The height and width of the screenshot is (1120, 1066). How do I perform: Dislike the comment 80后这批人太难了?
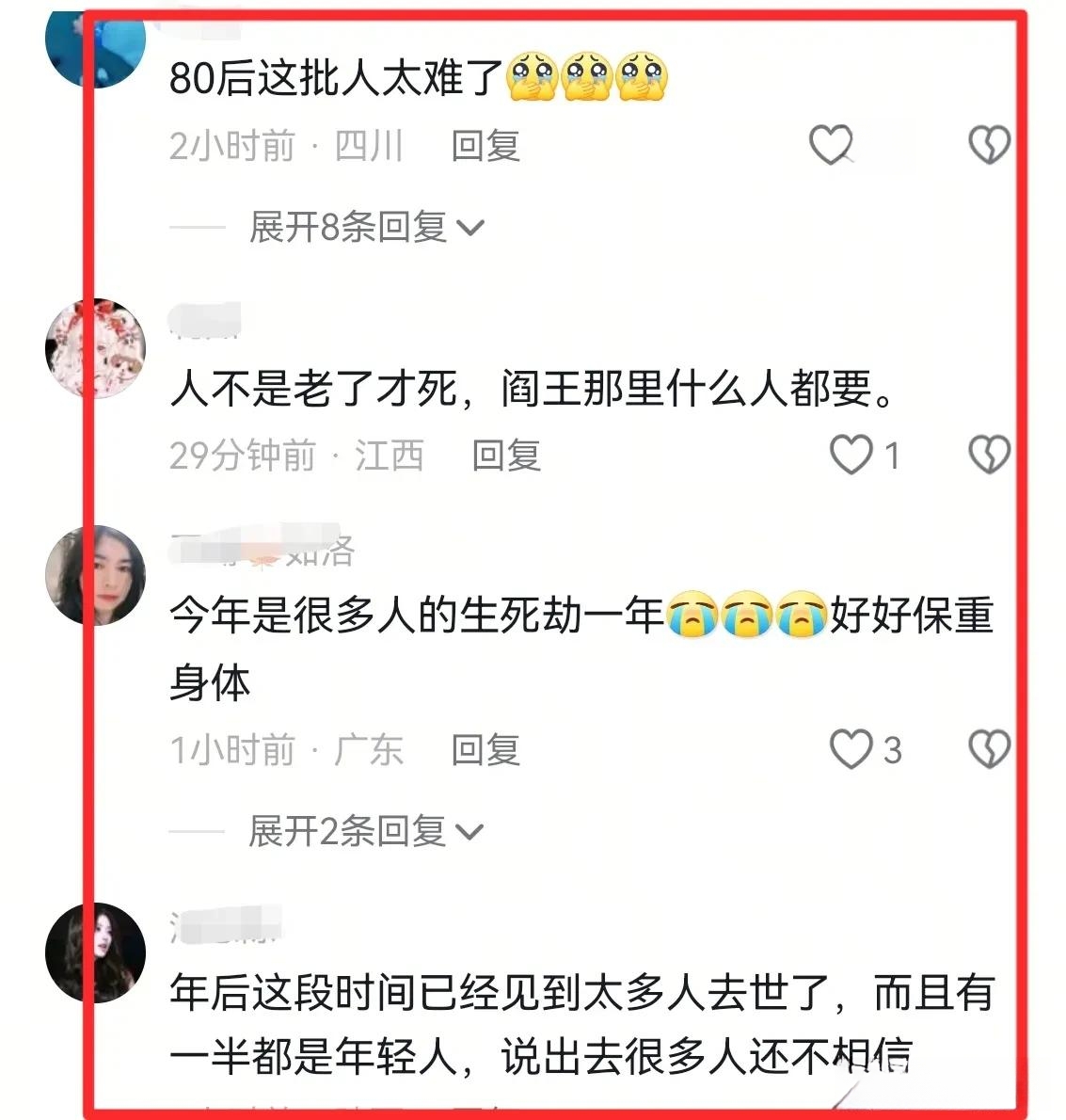click(x=989, y=145)
